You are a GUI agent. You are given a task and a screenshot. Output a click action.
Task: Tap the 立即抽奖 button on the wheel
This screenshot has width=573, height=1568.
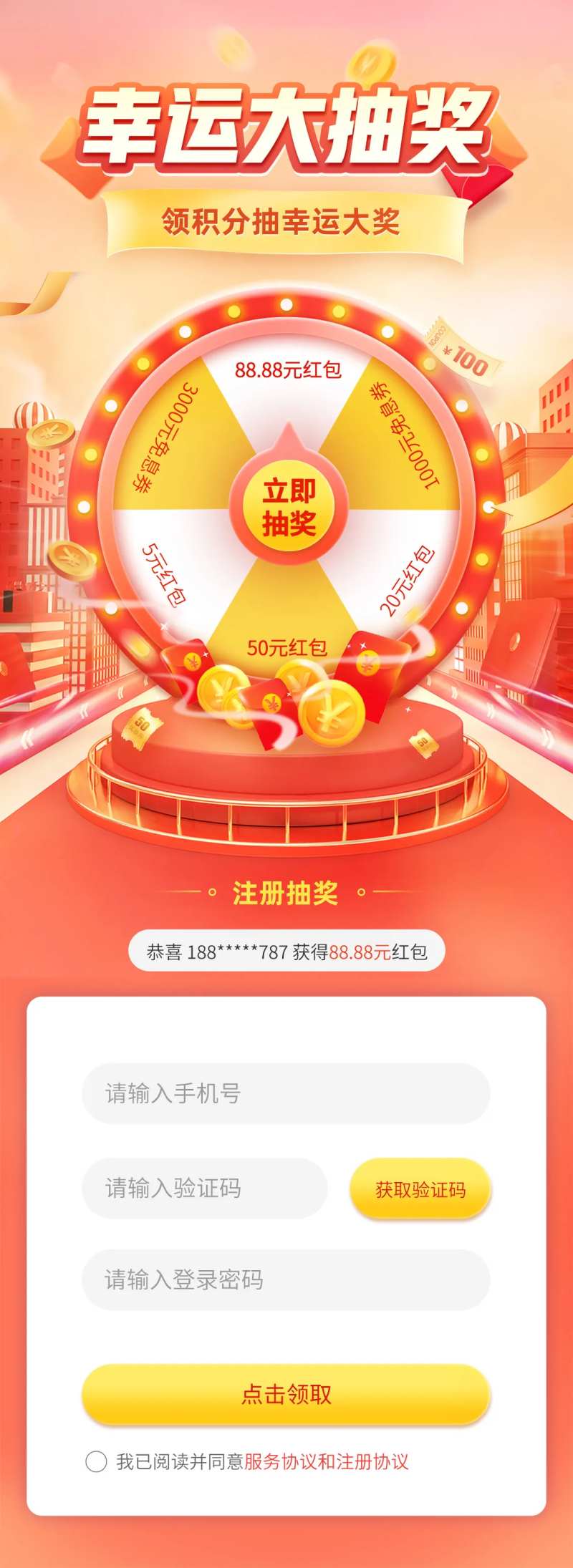(288, 507)
